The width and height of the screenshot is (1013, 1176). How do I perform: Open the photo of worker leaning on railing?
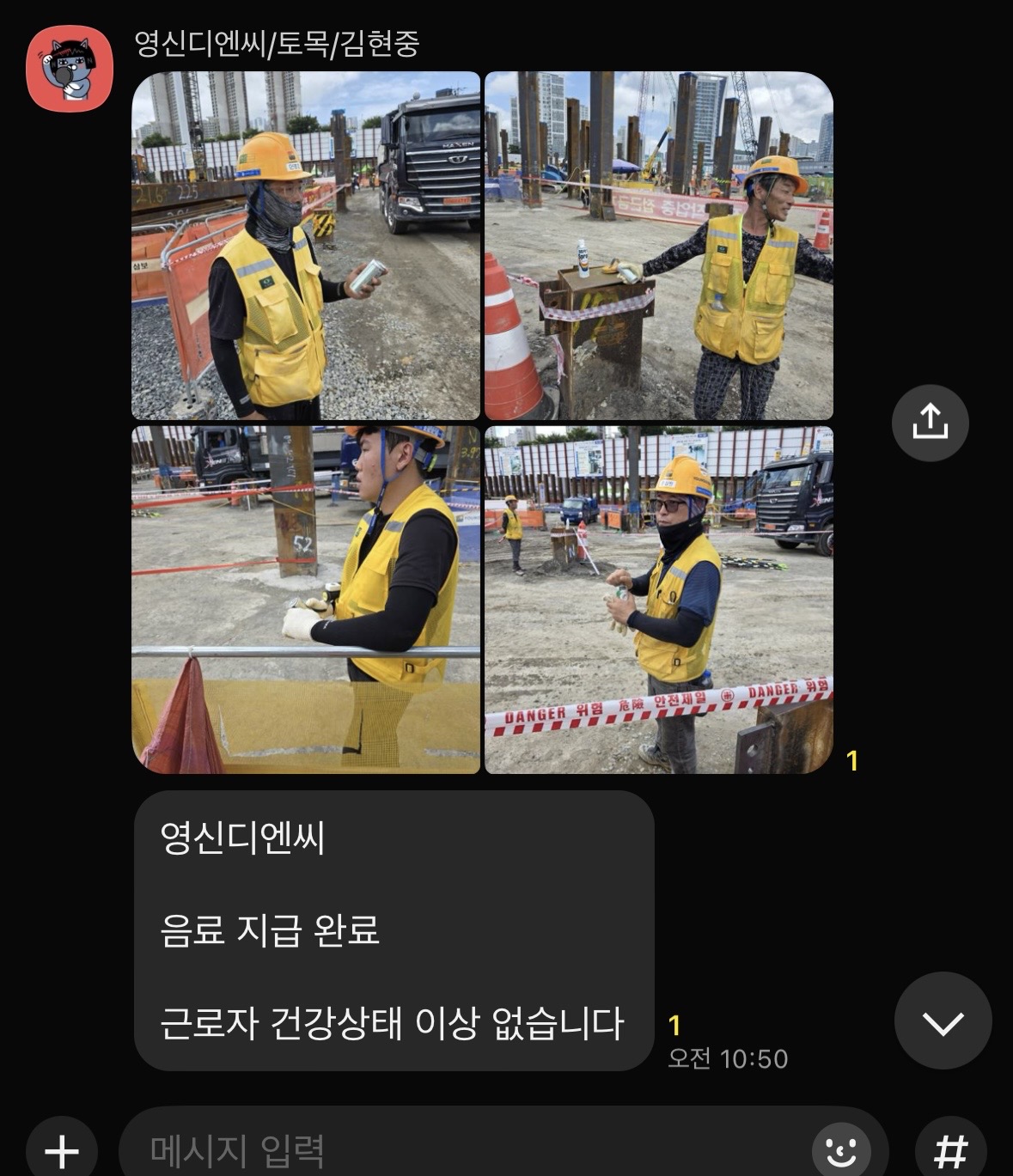(306, 600)
